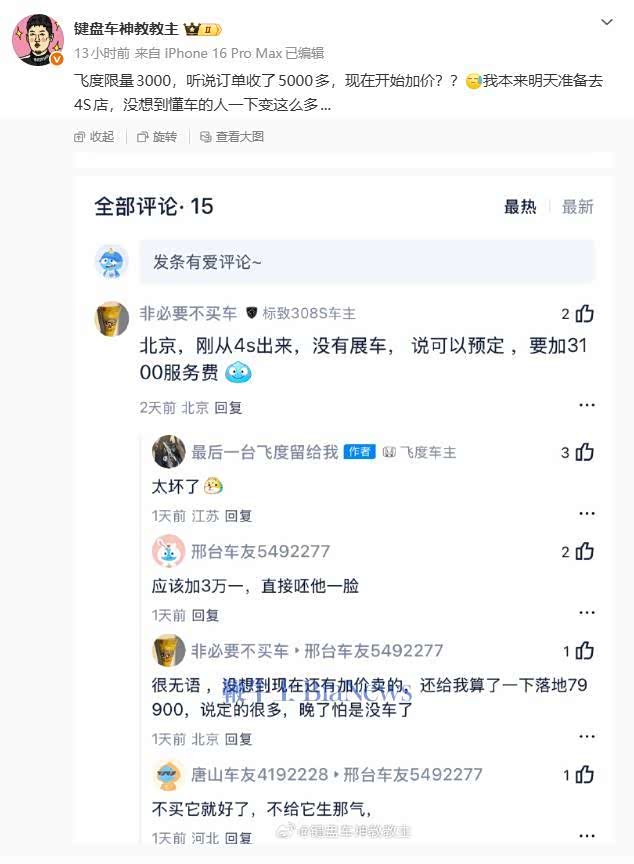The image size is (634, 864).
Task: Open 键盘车神教教主's profile avatar
Action: click(x=38, y=40)
